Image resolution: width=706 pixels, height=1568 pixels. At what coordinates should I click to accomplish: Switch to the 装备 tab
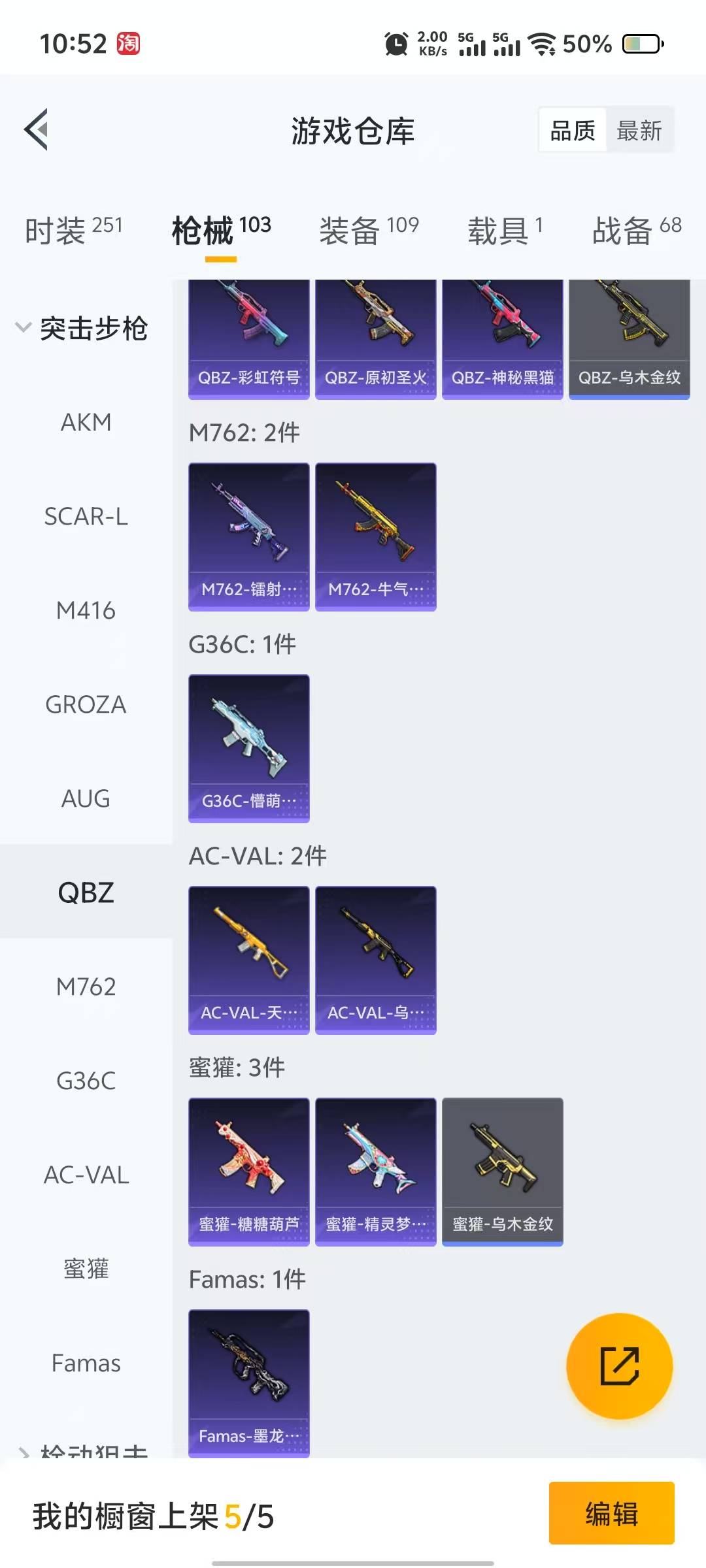[369, 230]
